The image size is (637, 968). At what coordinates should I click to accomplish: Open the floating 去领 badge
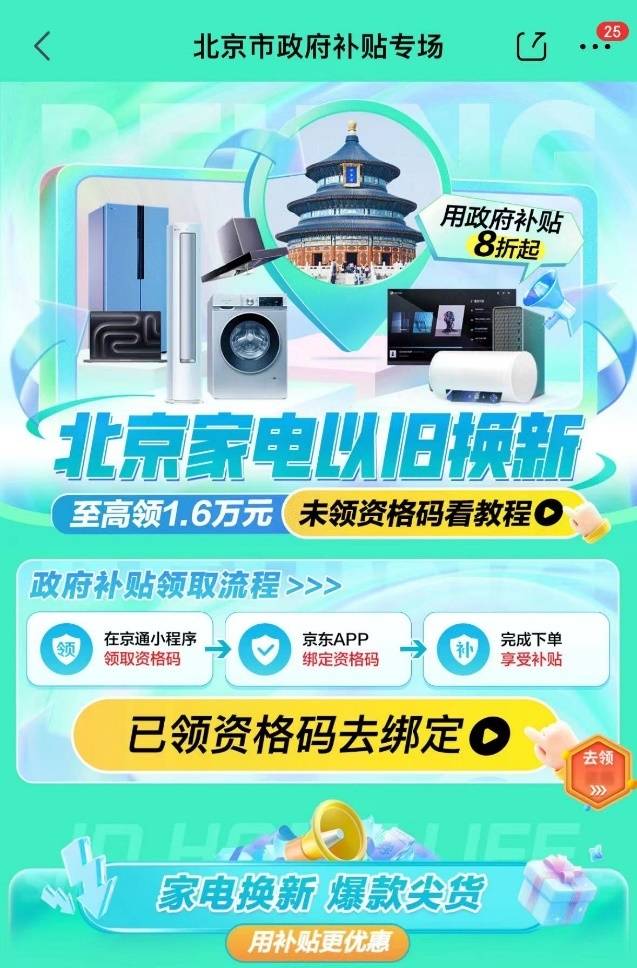pos(598,773)
